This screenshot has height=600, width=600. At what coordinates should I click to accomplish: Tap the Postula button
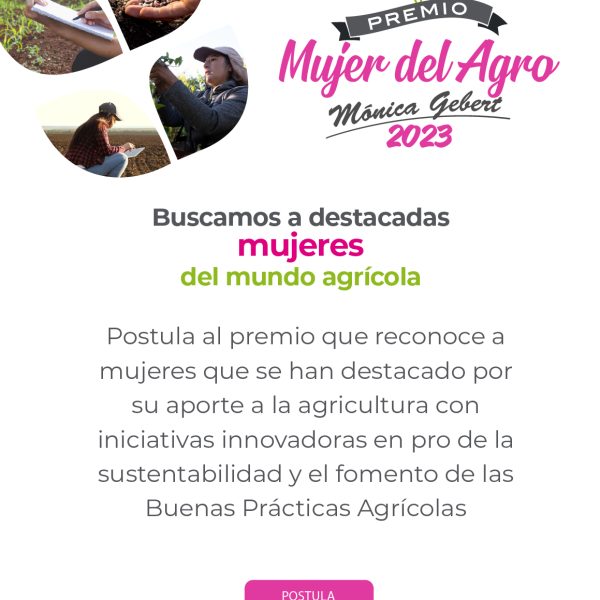click(x=308, y=591)
